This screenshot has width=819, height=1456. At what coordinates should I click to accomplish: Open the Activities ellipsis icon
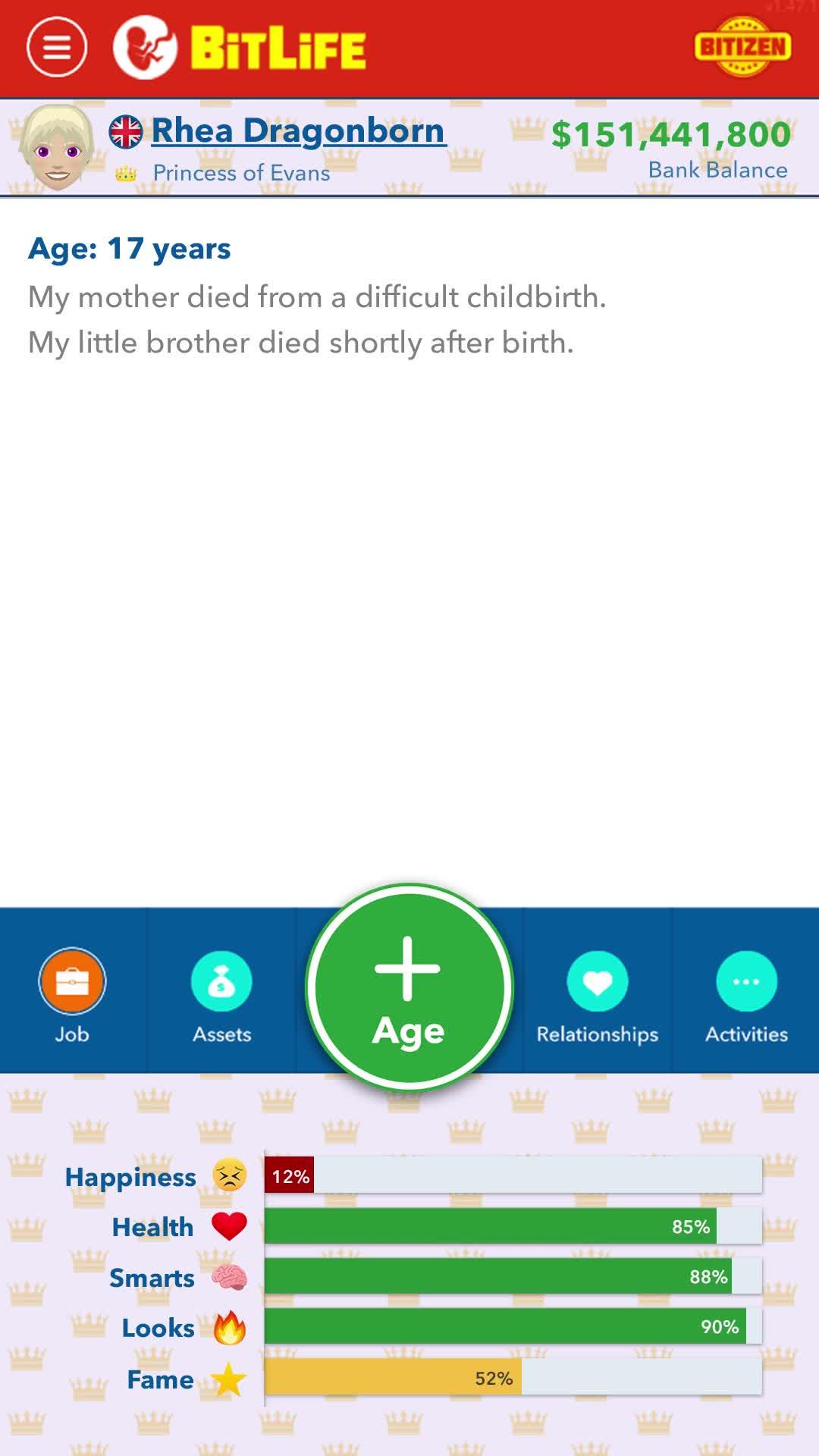click(746, 982)
